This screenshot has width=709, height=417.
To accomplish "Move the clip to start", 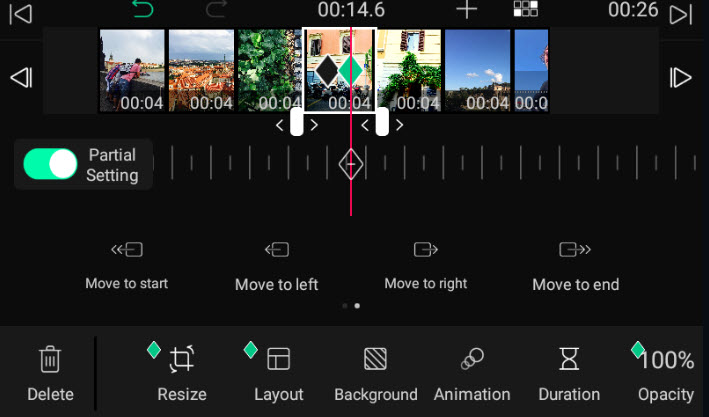I will [127, 264].
